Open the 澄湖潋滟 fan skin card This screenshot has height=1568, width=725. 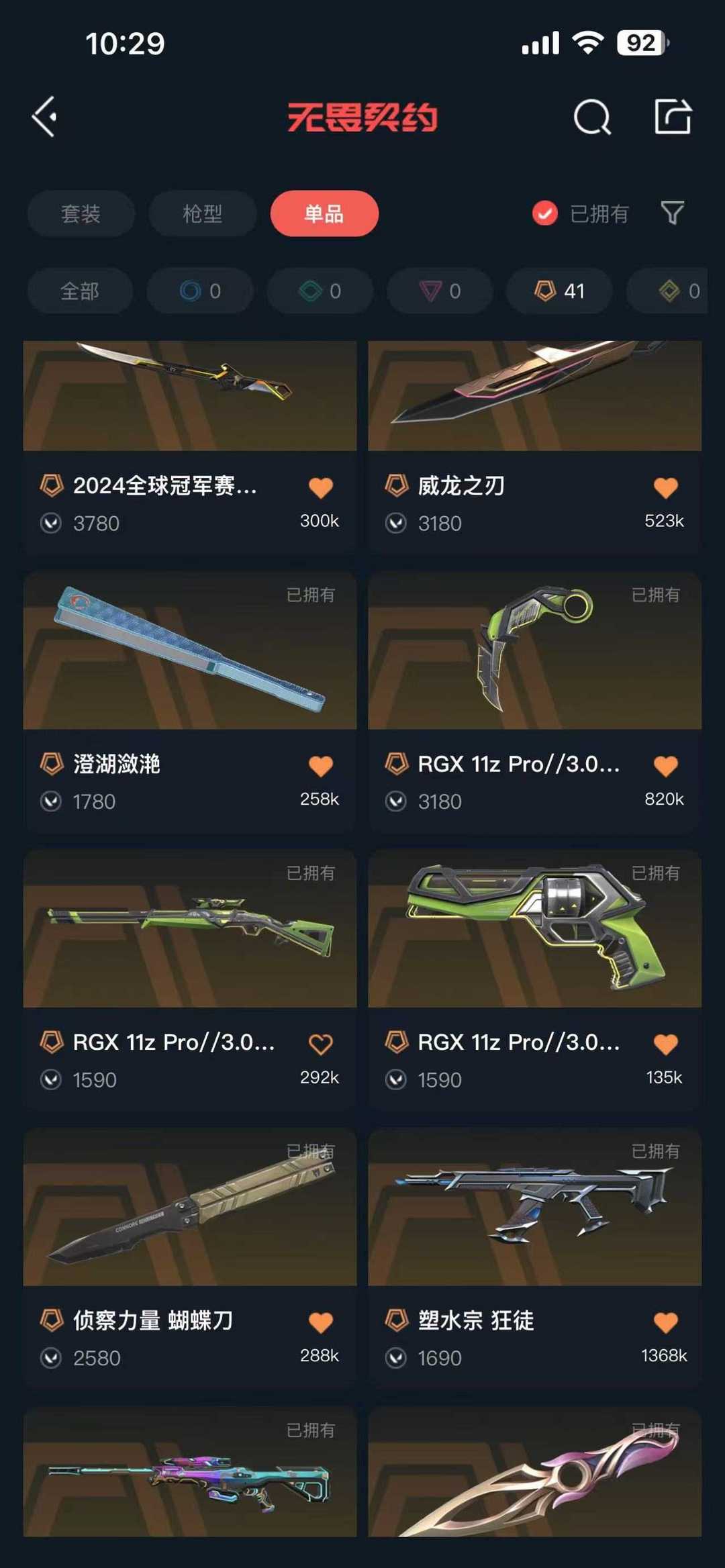(190, 701)
